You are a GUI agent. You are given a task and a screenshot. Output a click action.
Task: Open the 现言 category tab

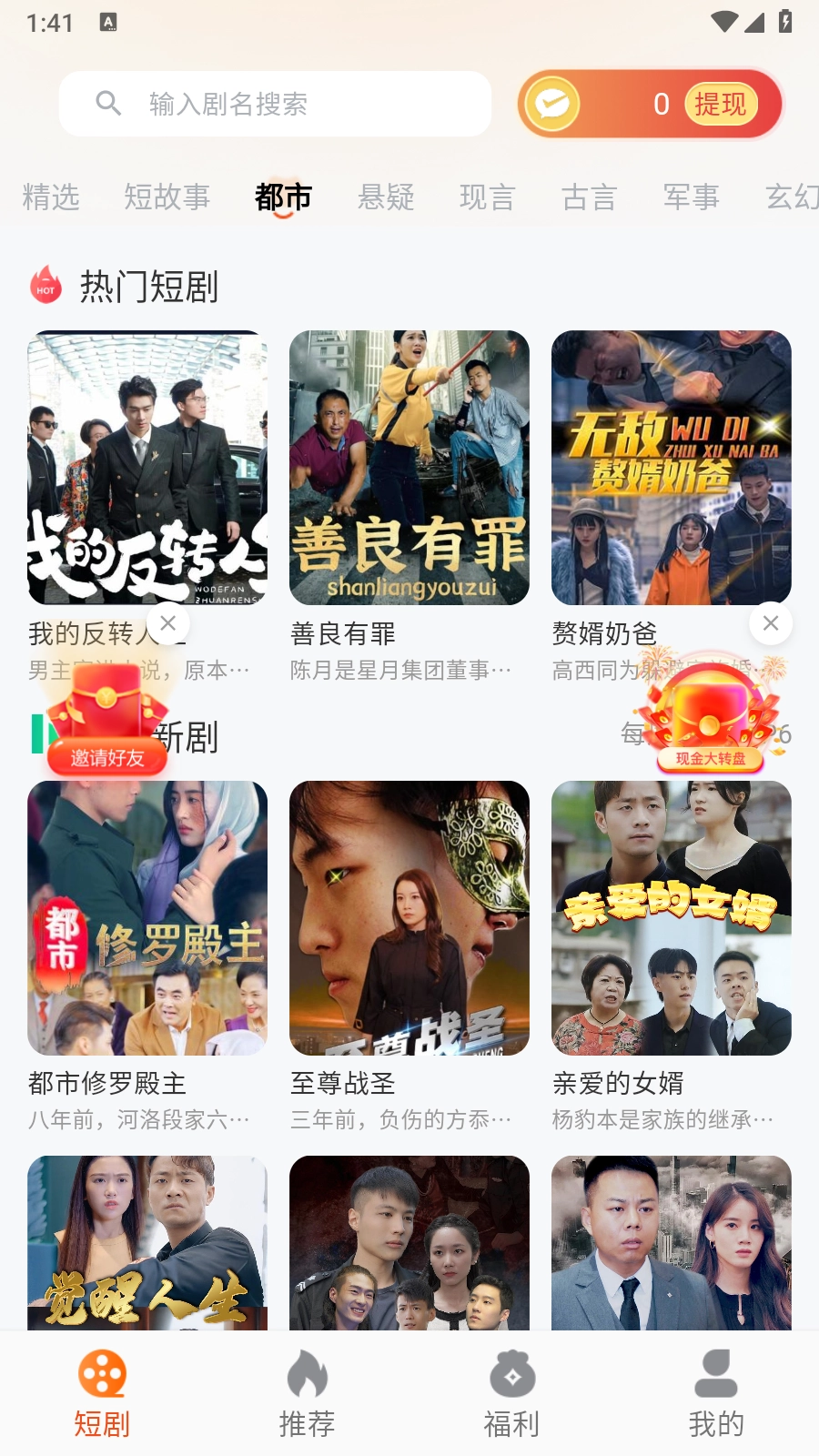(x=488, y=197)
